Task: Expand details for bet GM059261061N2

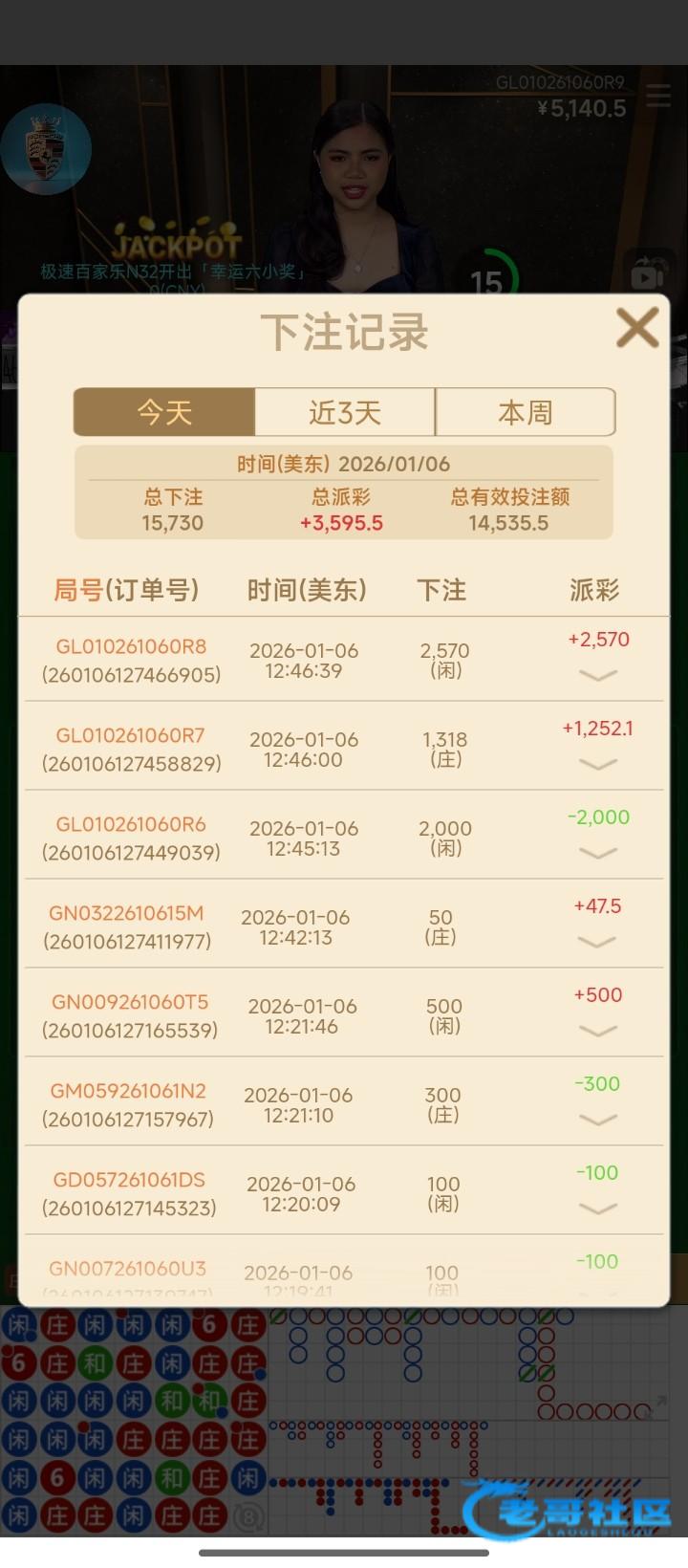Action: click(x=598, y=1120)
